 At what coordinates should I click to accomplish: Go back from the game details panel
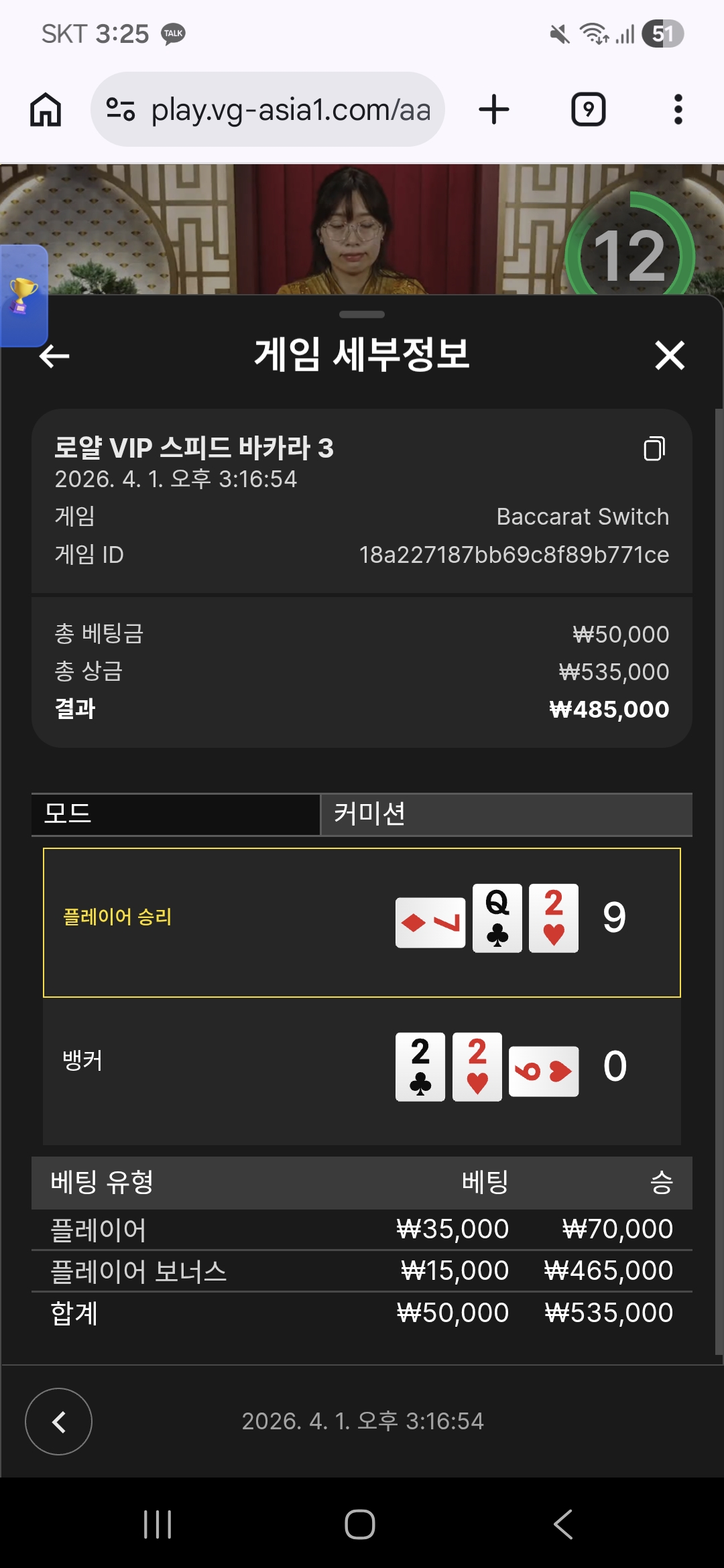tap(54, 356)
